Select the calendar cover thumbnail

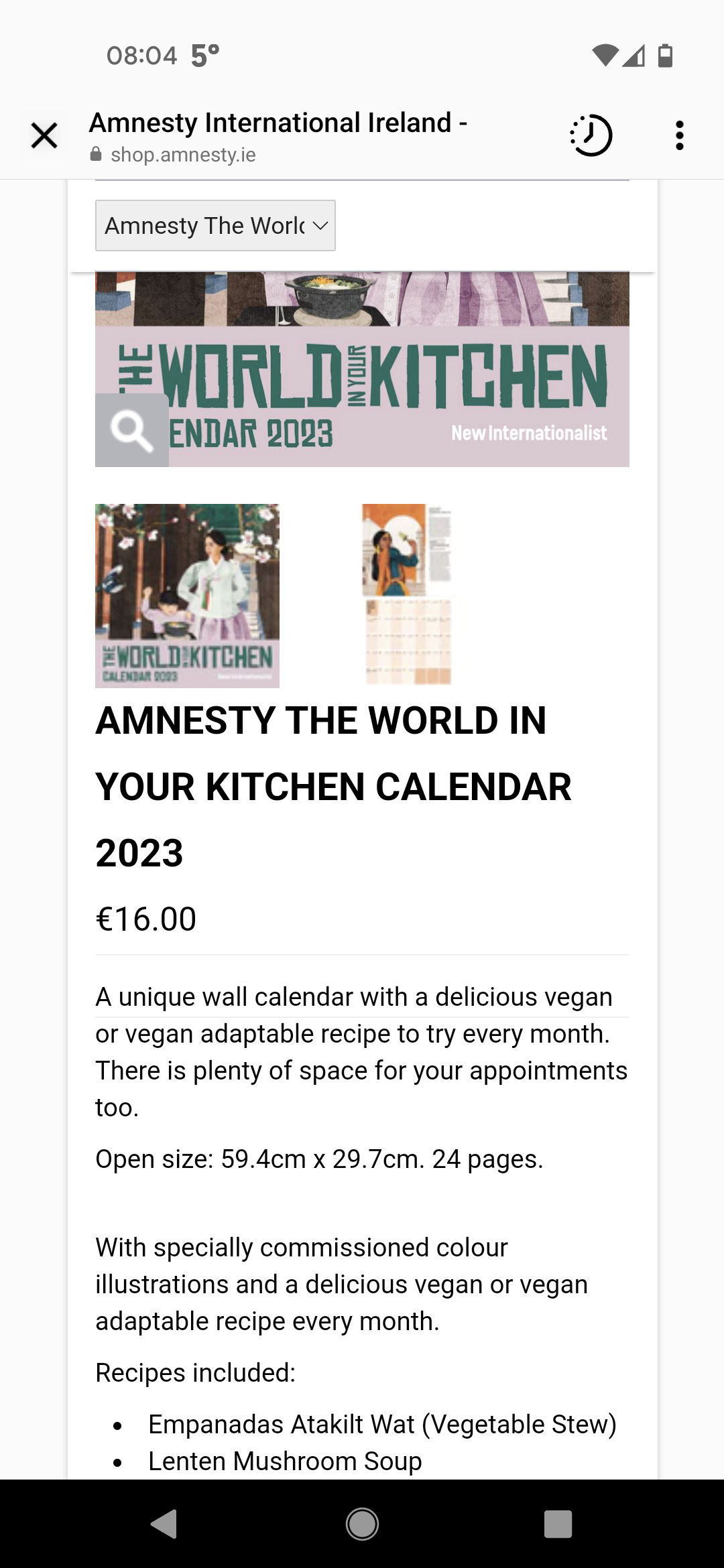[187, 596]
